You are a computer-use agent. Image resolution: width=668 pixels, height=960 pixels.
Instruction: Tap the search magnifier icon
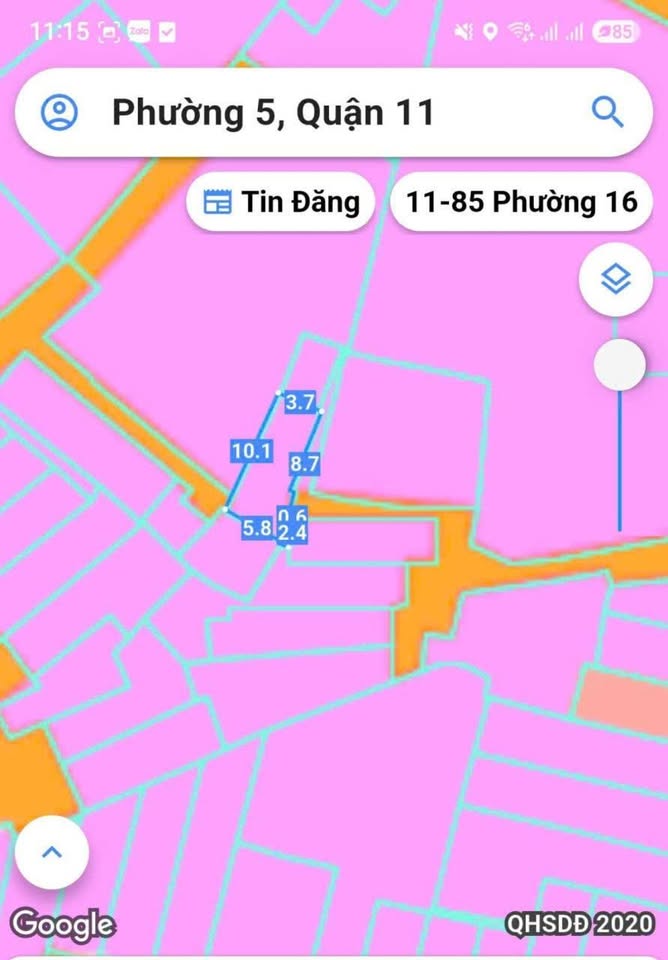pos(607,112)
